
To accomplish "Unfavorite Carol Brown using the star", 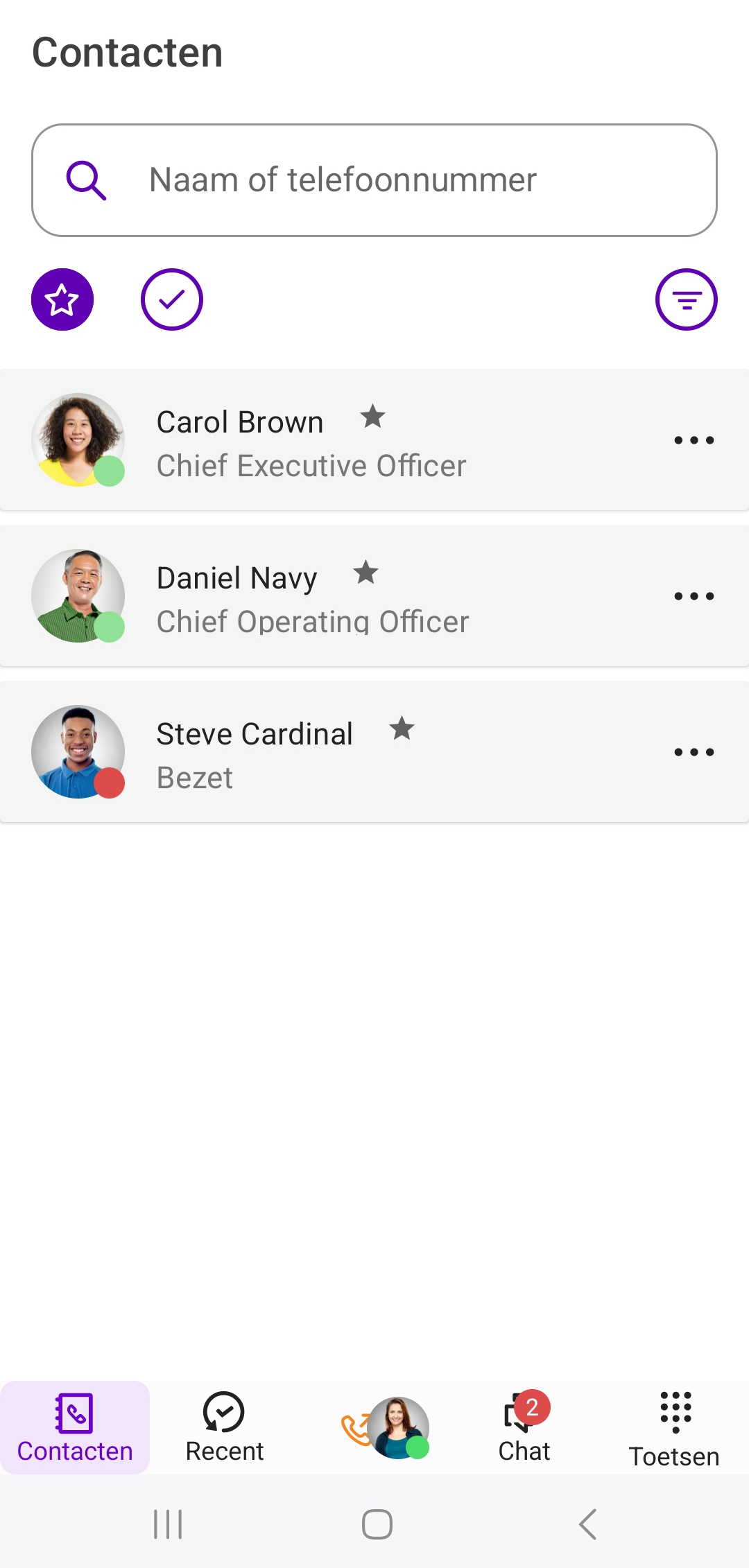I will click(372, 417).
